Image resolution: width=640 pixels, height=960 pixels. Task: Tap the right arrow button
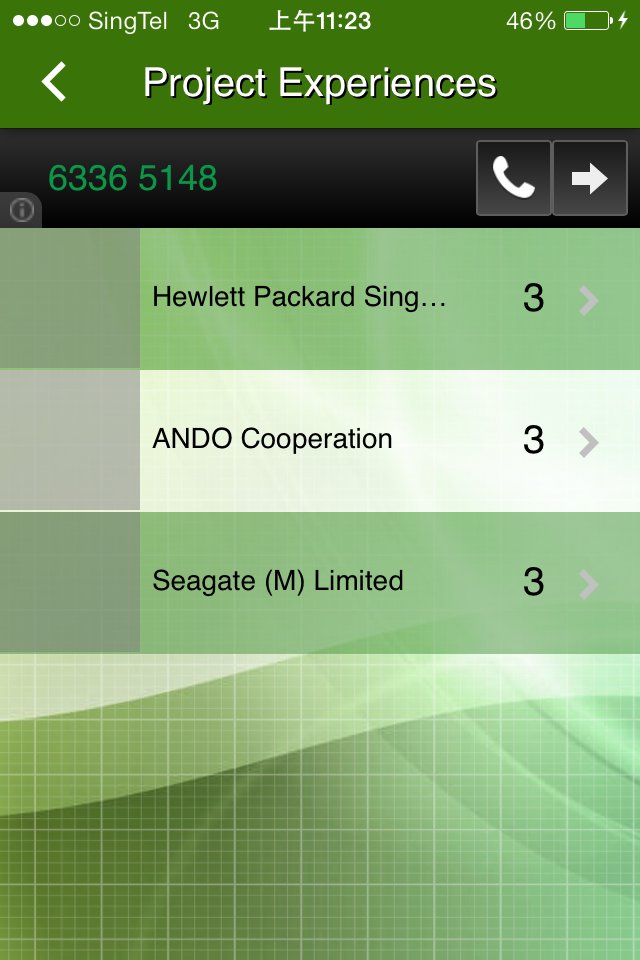[x=590, y=178]
